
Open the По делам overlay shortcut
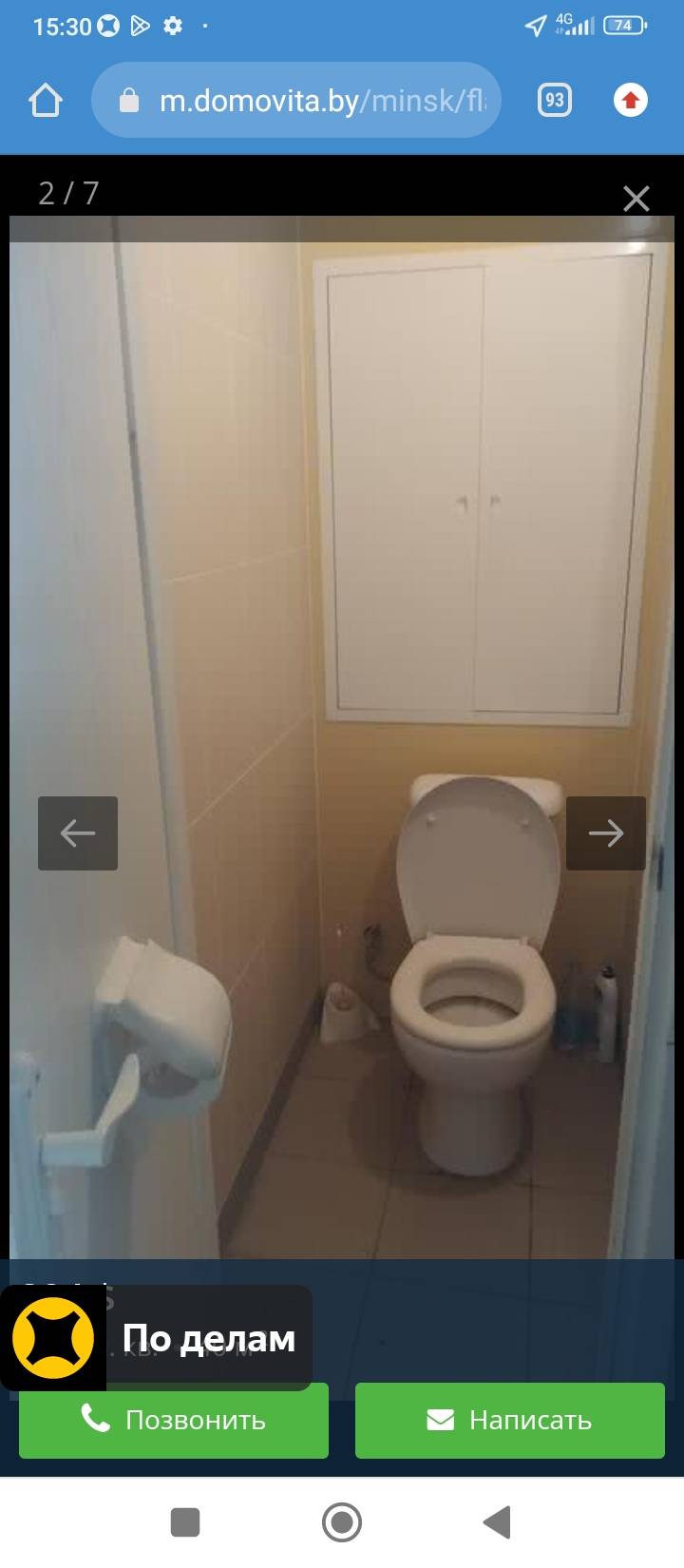click(157, 1338)
